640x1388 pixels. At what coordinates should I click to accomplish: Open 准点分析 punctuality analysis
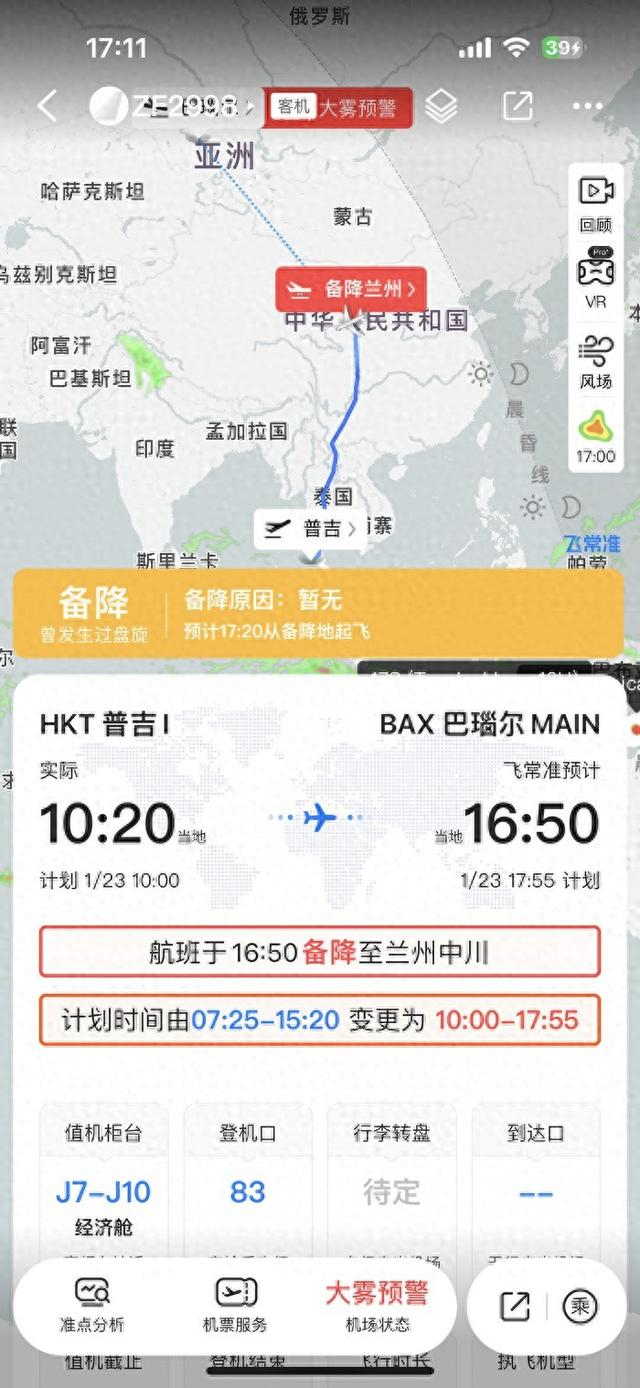pos(93,1305)
